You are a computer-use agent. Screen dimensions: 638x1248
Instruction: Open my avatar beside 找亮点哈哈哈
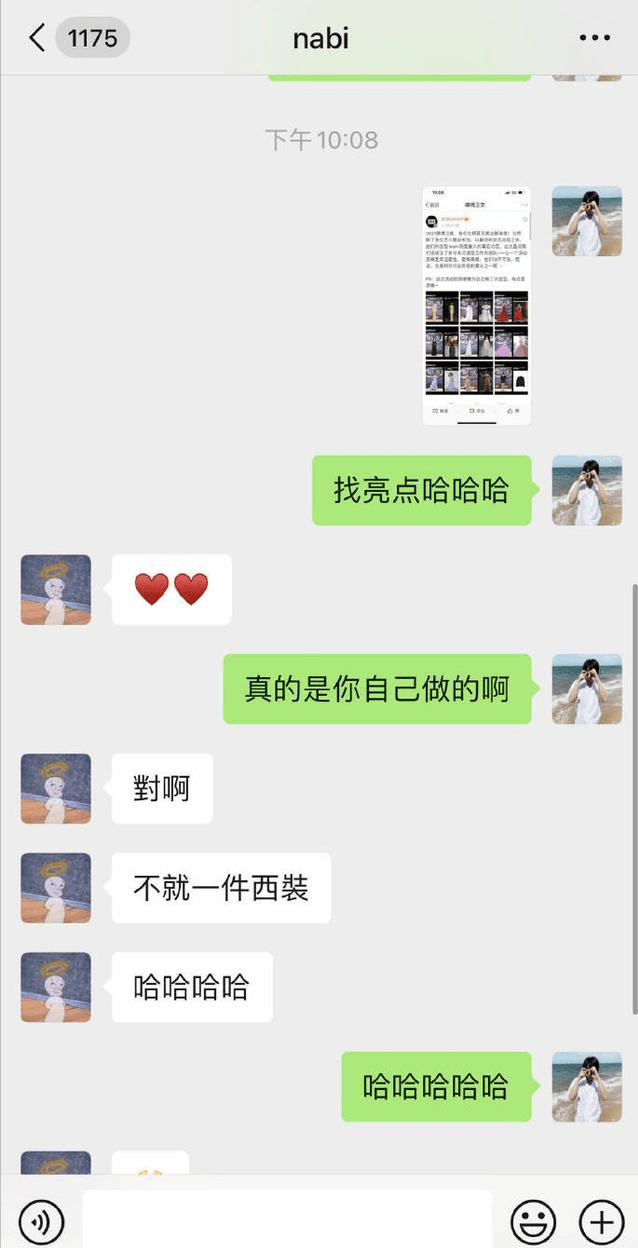(587, 491)
